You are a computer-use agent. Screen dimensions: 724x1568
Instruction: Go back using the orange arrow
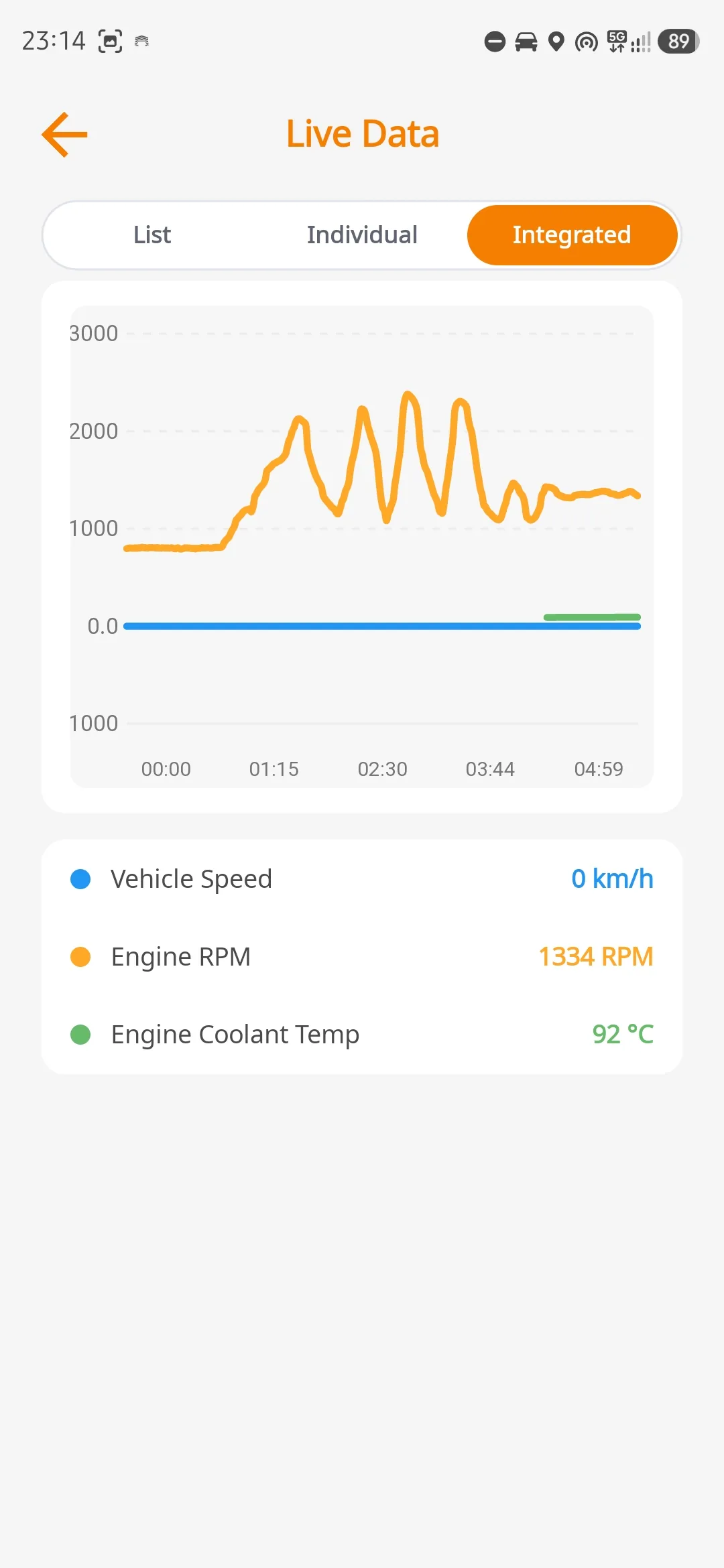(x=64, y=135)
